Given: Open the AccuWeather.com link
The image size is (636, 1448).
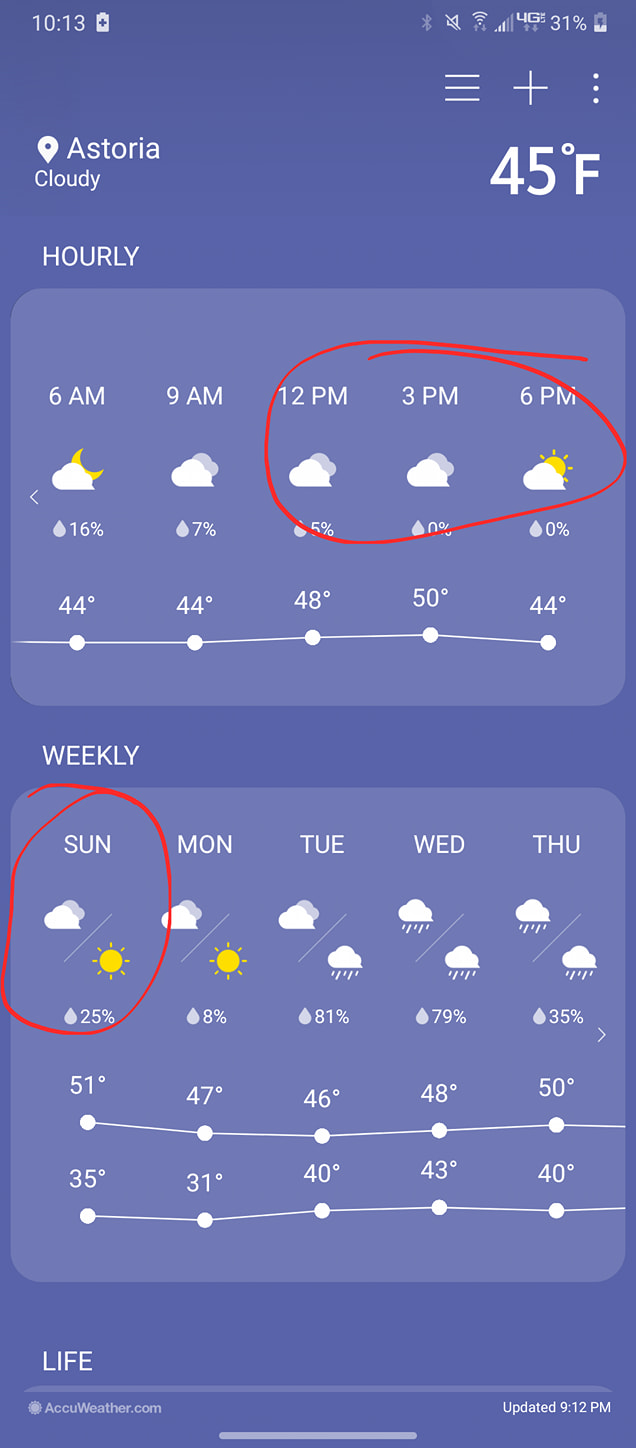Looking at the screenshot, I should 96,1408.
